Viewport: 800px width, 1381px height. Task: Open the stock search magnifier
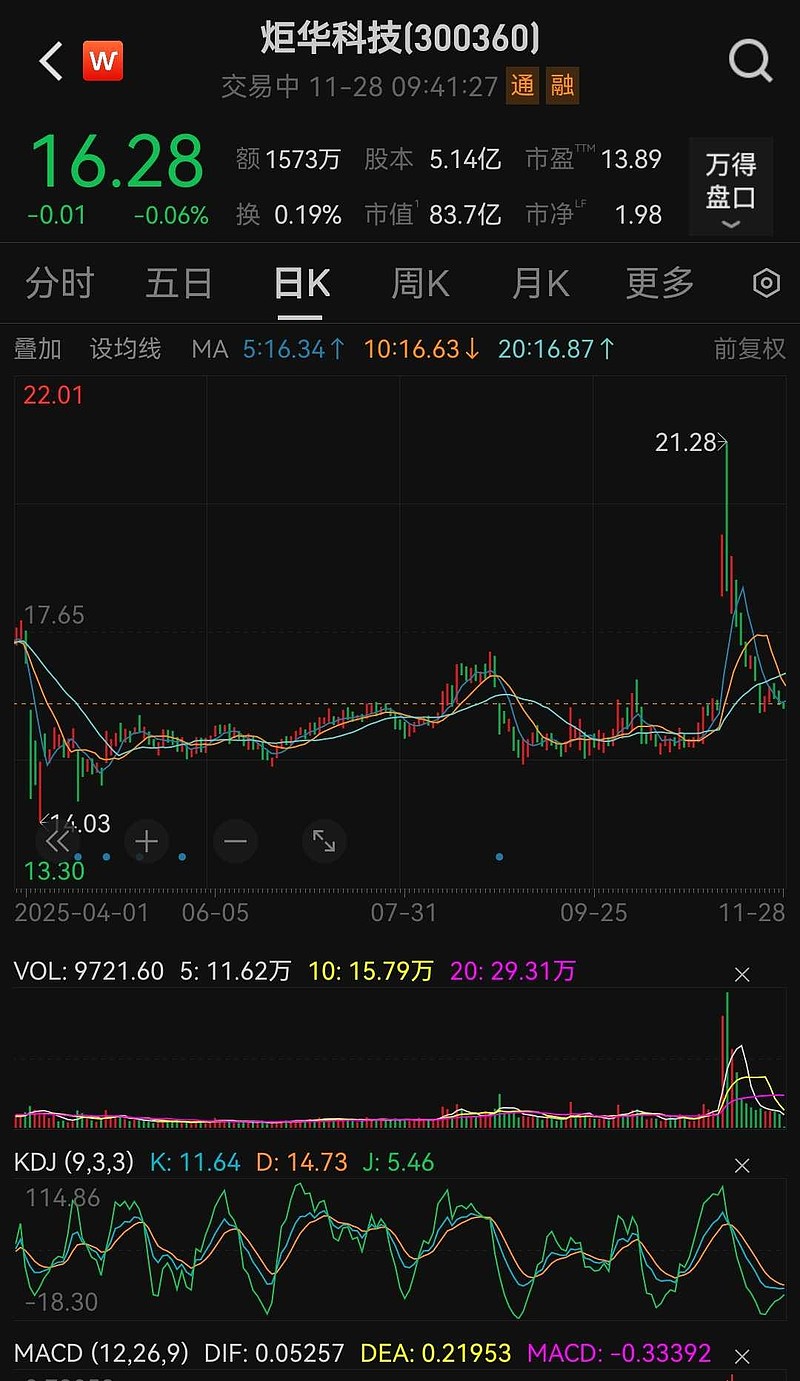750,62
